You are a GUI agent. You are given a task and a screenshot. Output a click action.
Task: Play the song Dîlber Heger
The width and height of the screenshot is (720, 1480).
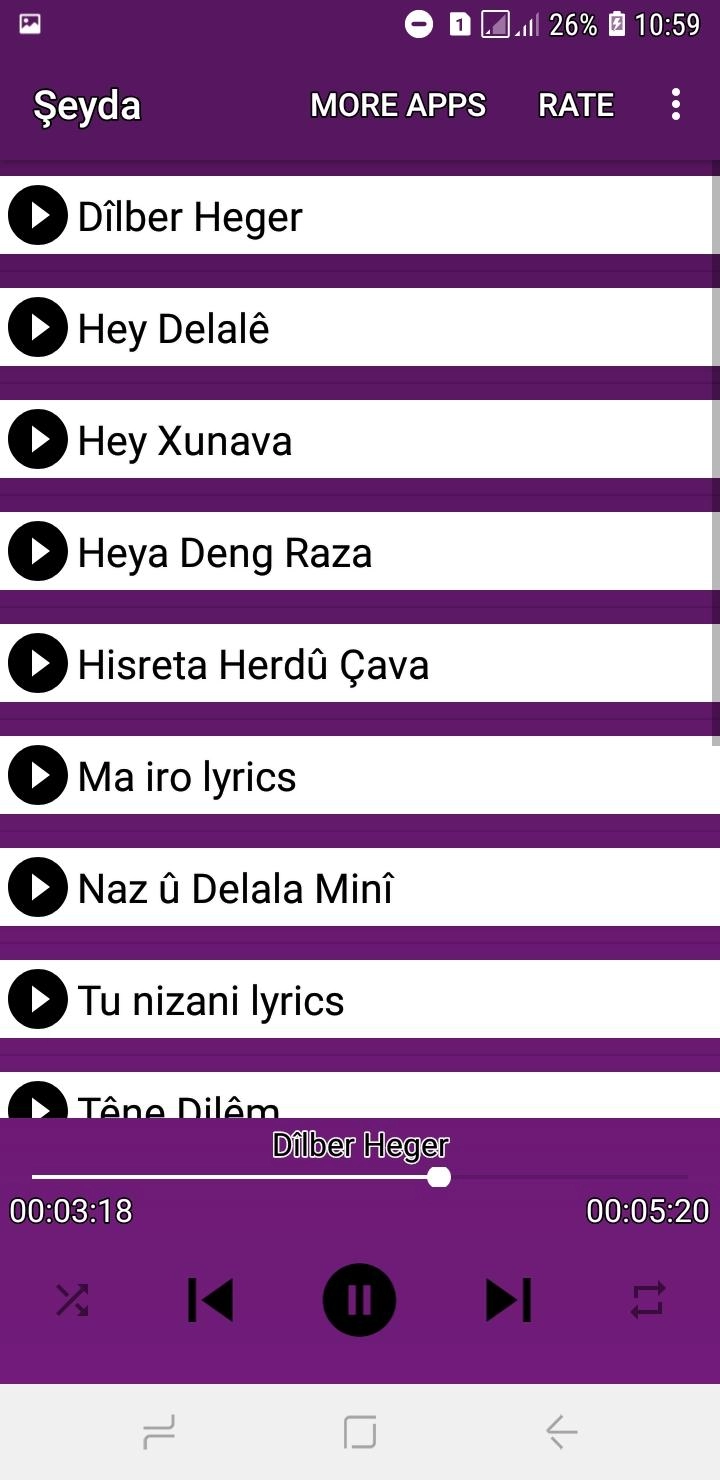pos(38,215)
